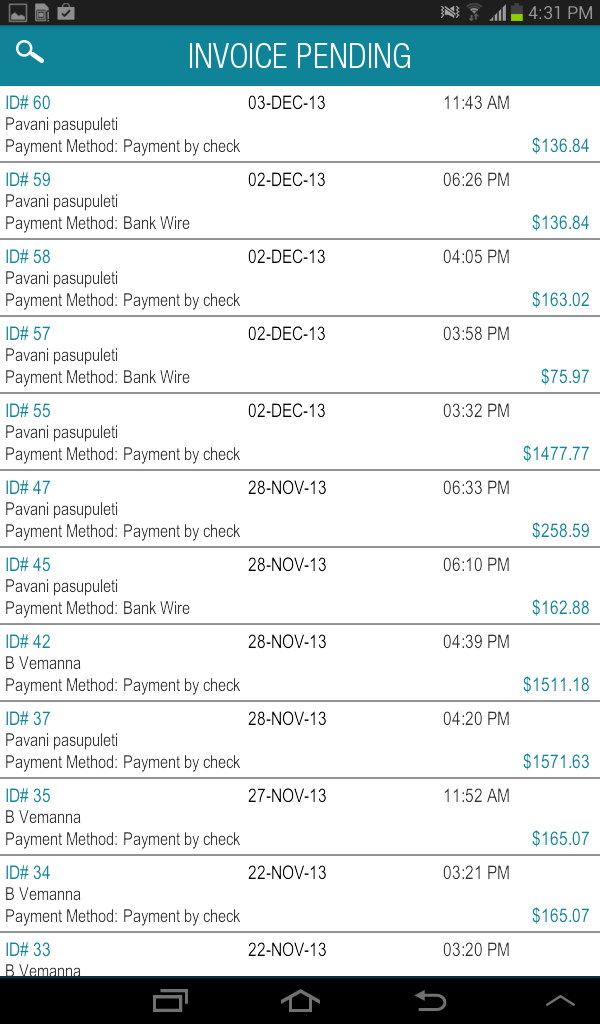Open the search magnifier icon

point(30,52)
